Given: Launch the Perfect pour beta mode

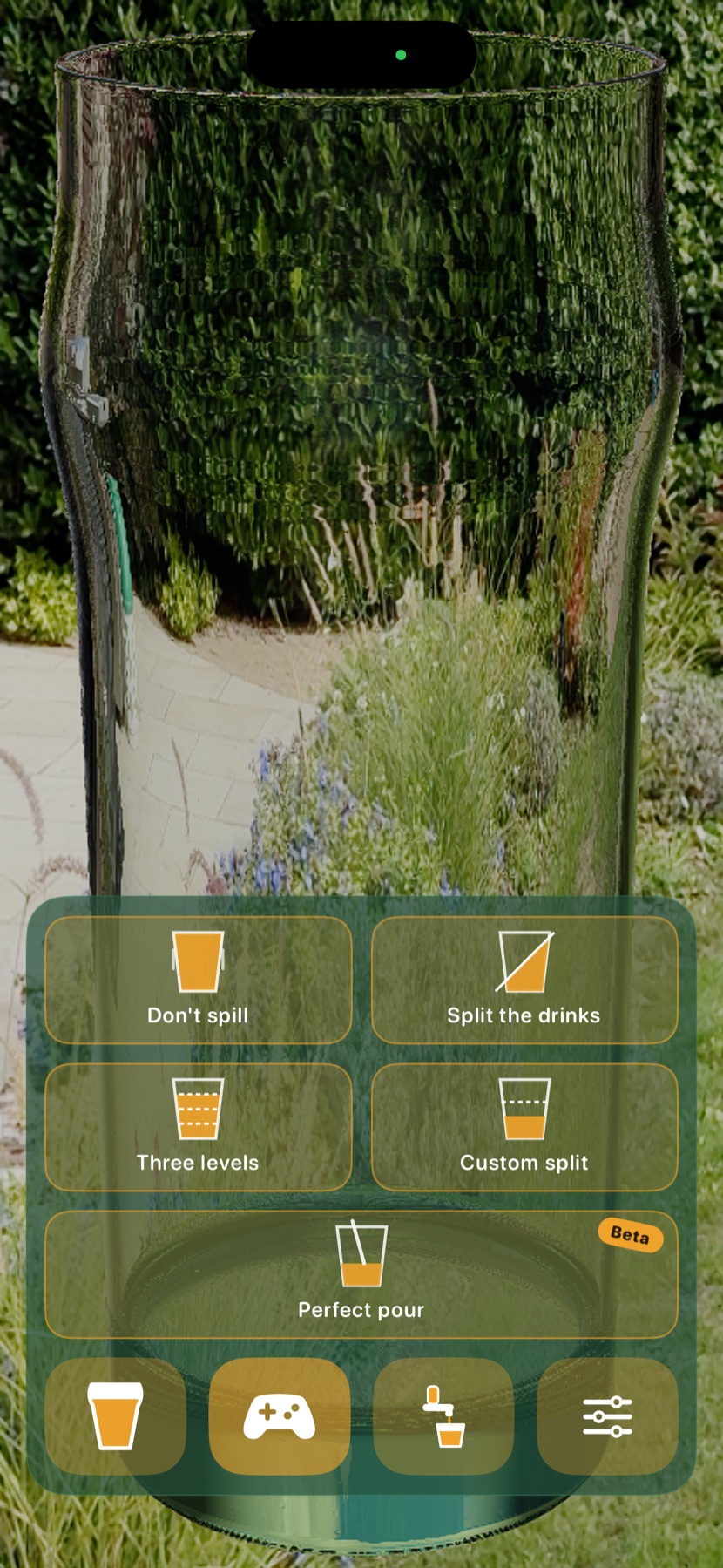Looking at the screenshot, I should 361,1274.
